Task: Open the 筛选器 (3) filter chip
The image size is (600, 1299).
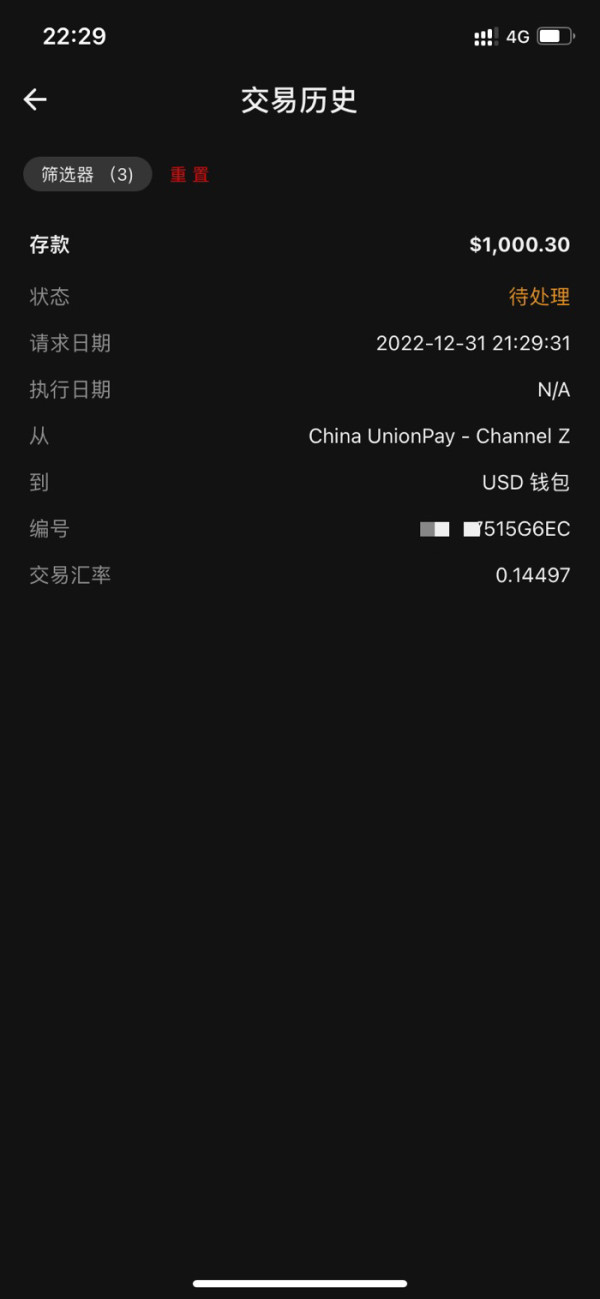Action: click(88, 175)
